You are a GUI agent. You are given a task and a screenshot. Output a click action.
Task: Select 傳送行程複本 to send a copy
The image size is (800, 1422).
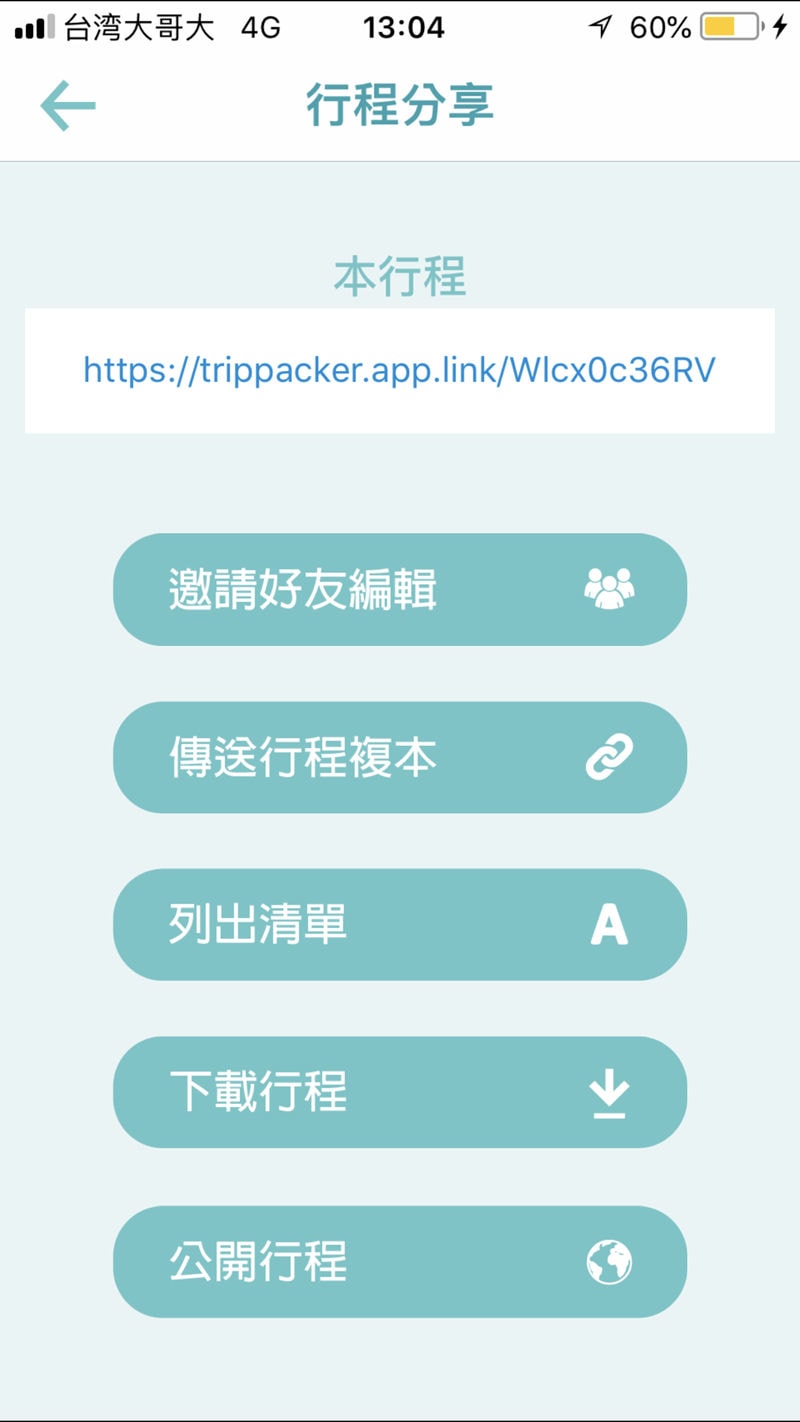(x=400, y=757)
